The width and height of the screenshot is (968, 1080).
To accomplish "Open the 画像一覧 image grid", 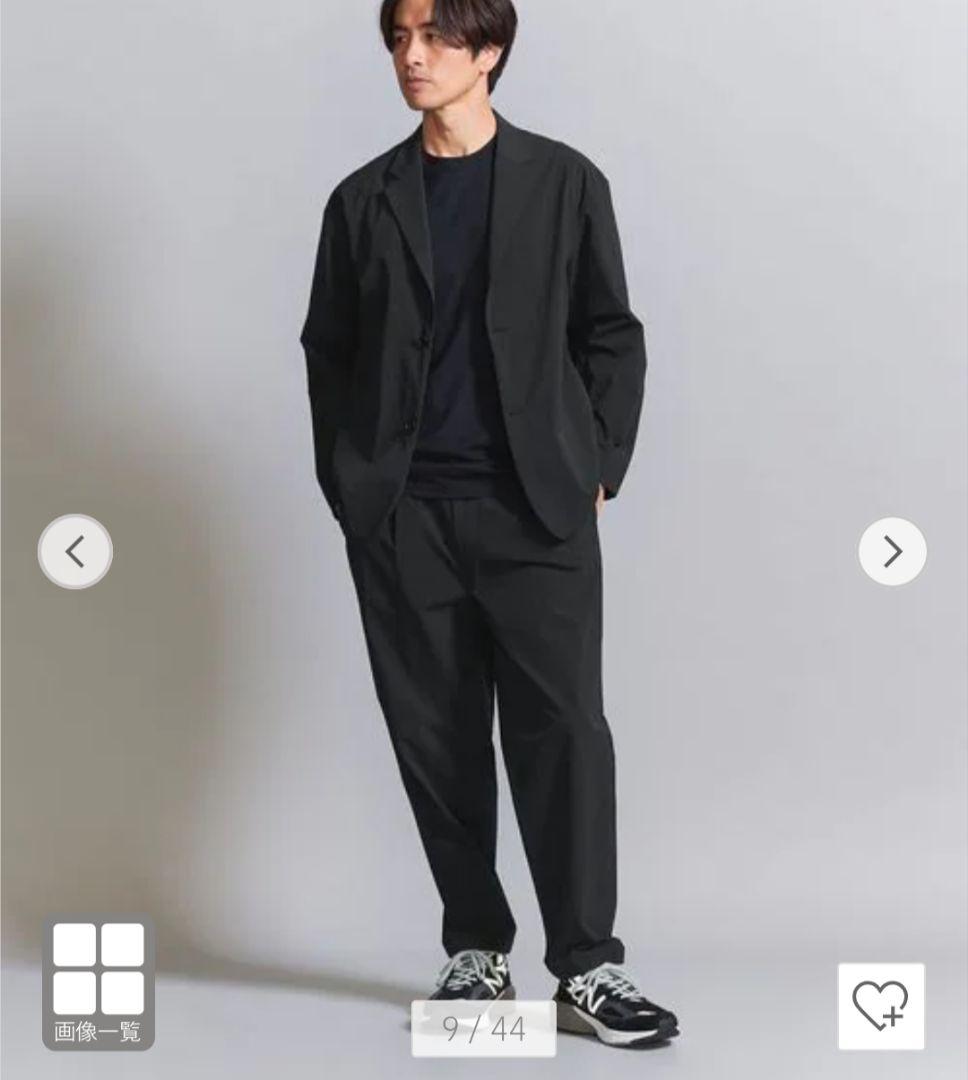I will pyautogui.click(x=98, y=981).
